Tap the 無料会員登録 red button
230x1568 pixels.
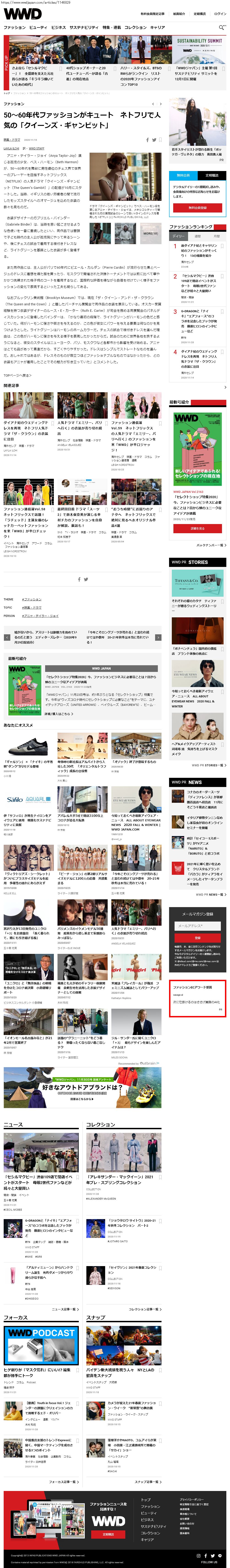[197, 207]
